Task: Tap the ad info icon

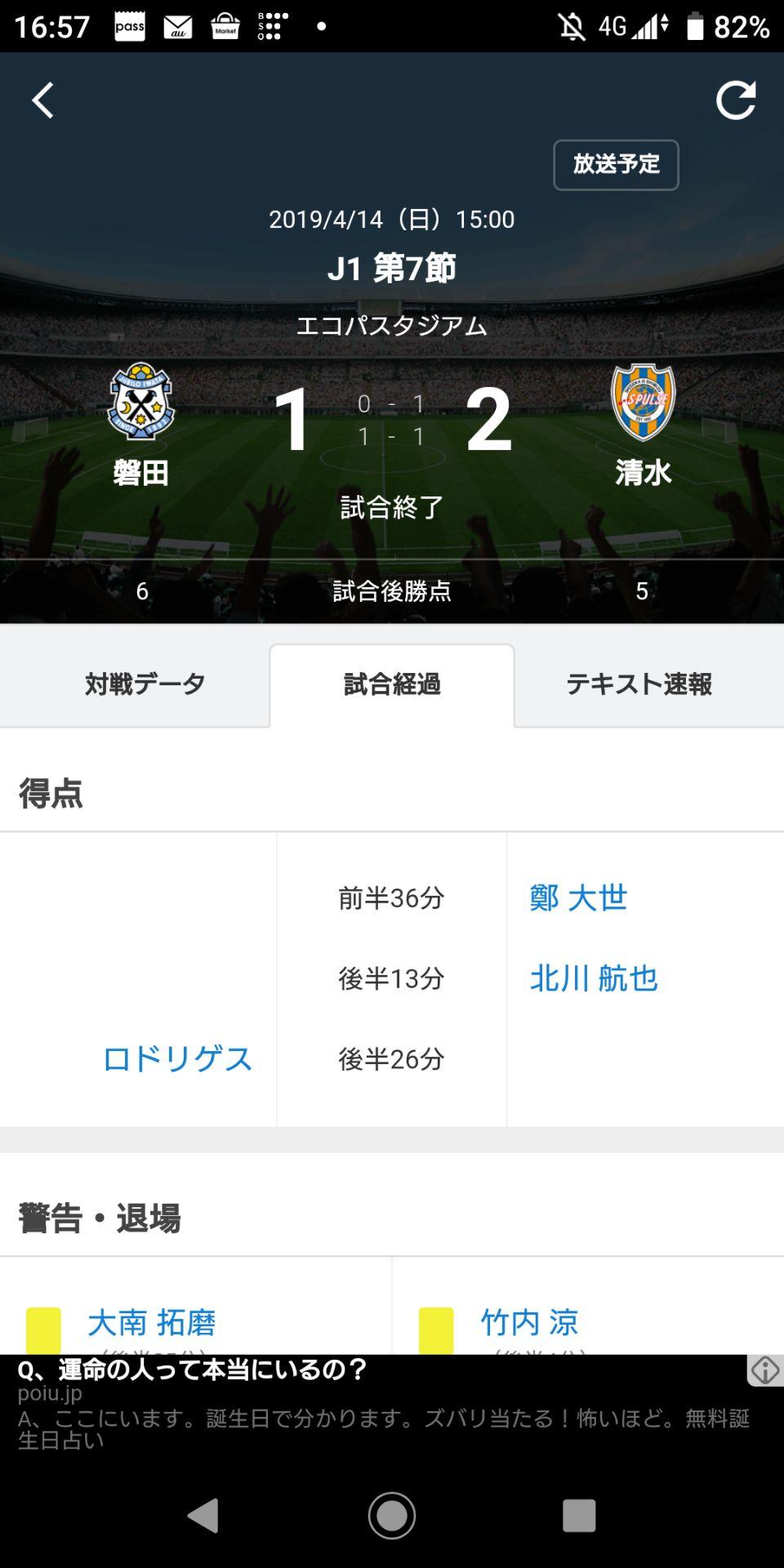Action: (765, 1370)
